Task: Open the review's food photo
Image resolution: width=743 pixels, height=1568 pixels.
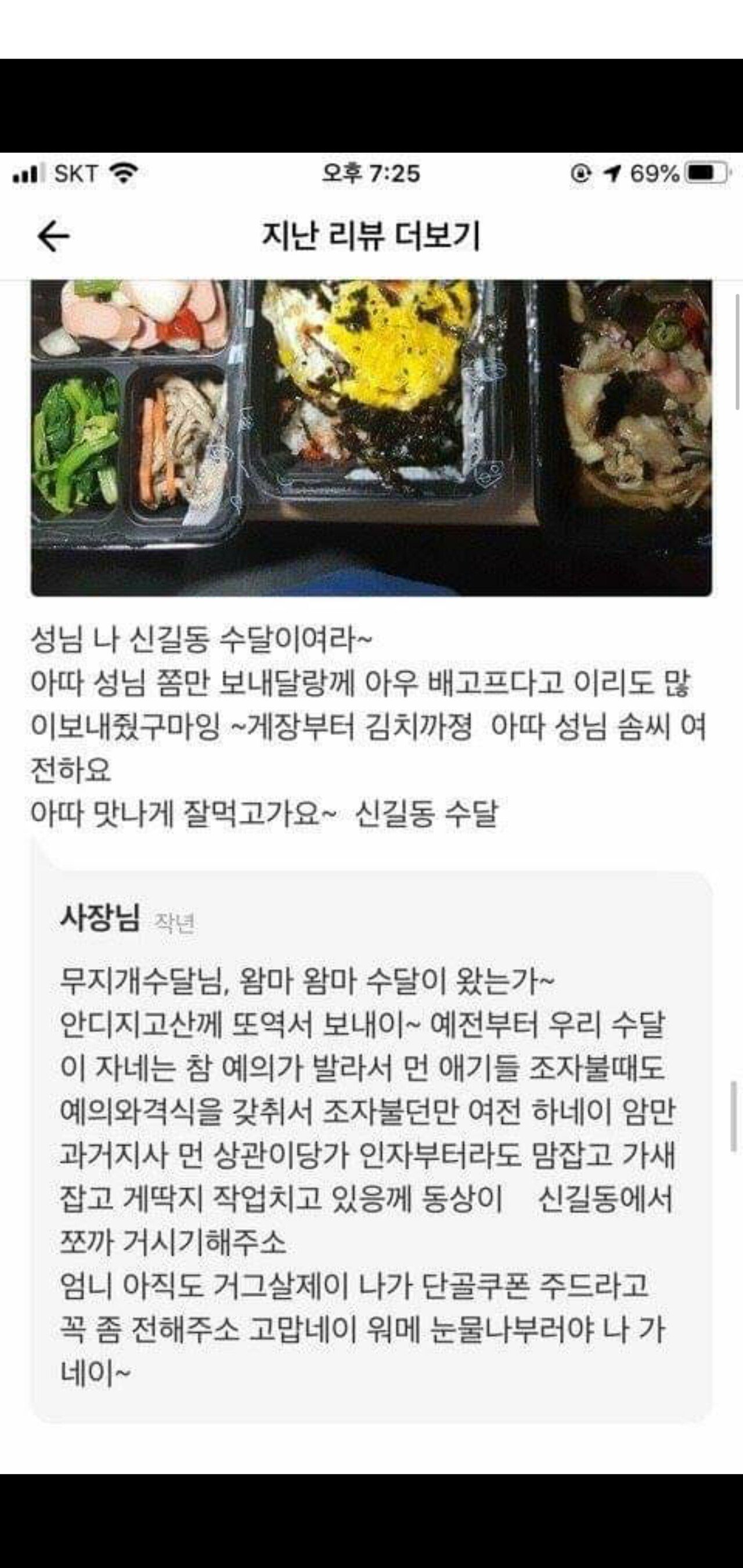Action: (x=371, y=437)
